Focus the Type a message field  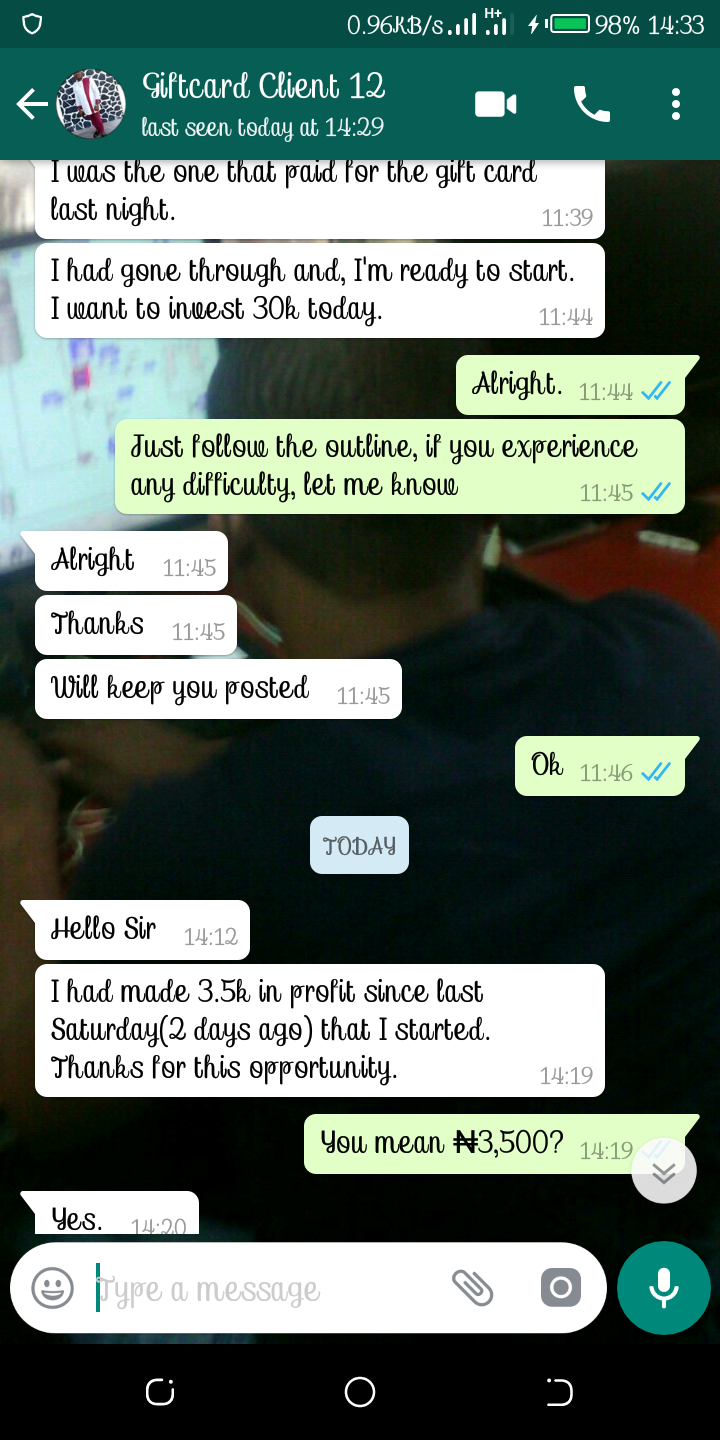coord(260,1288)
